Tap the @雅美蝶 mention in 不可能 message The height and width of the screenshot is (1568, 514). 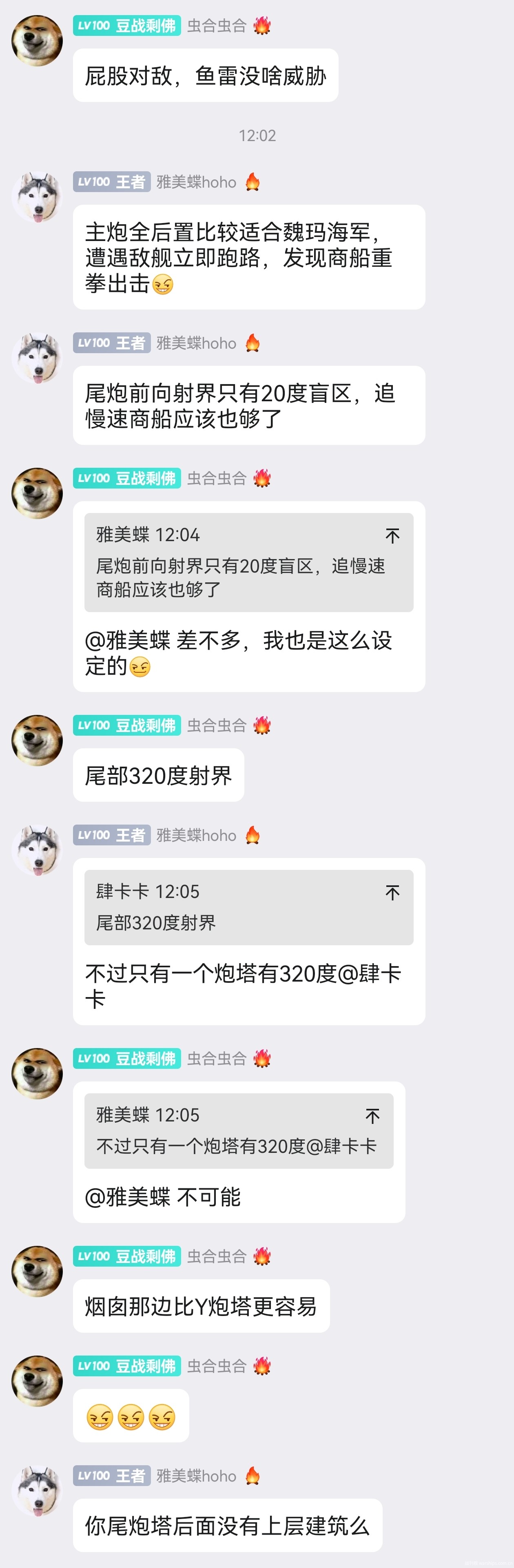(x=128, y=1197)
